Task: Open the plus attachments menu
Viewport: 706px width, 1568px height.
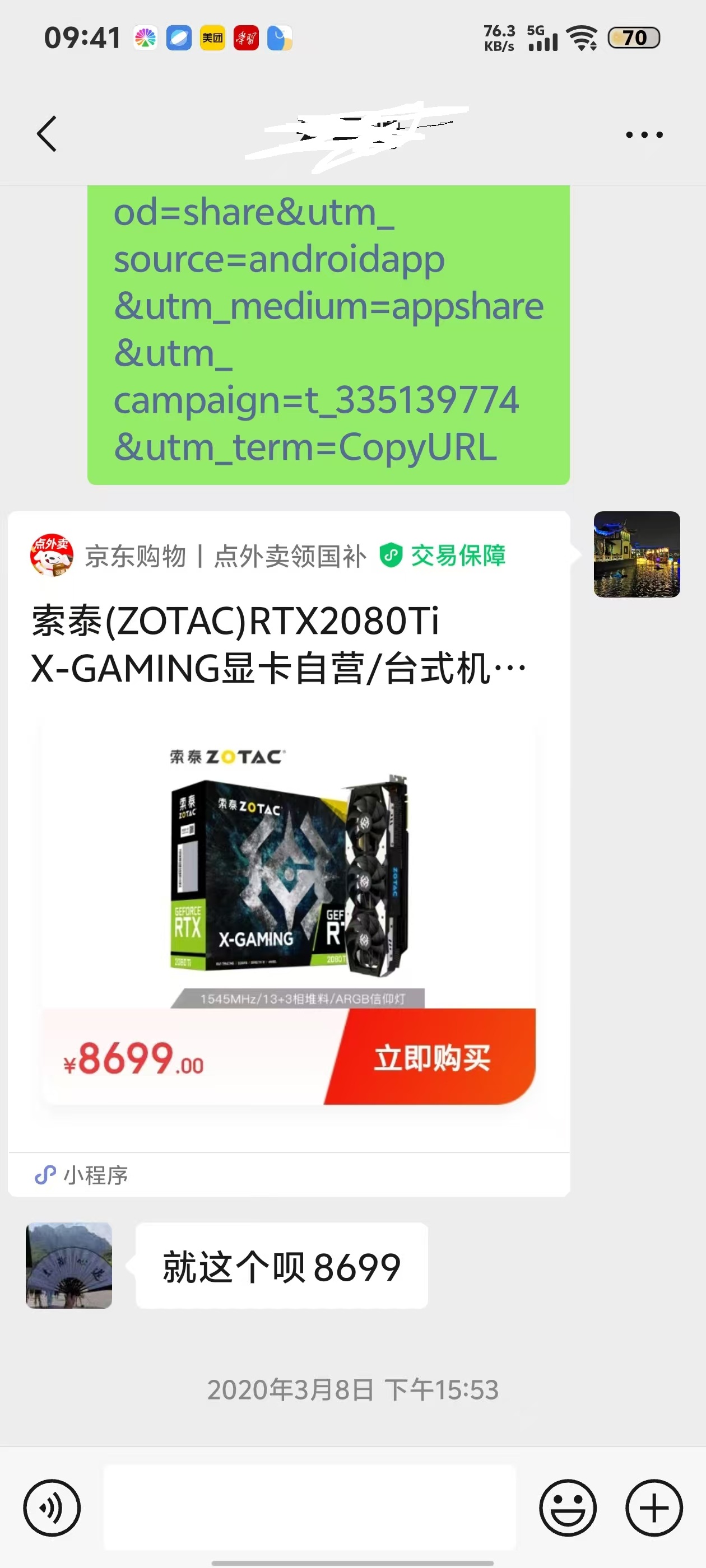Action: [x=654, y=1507]
